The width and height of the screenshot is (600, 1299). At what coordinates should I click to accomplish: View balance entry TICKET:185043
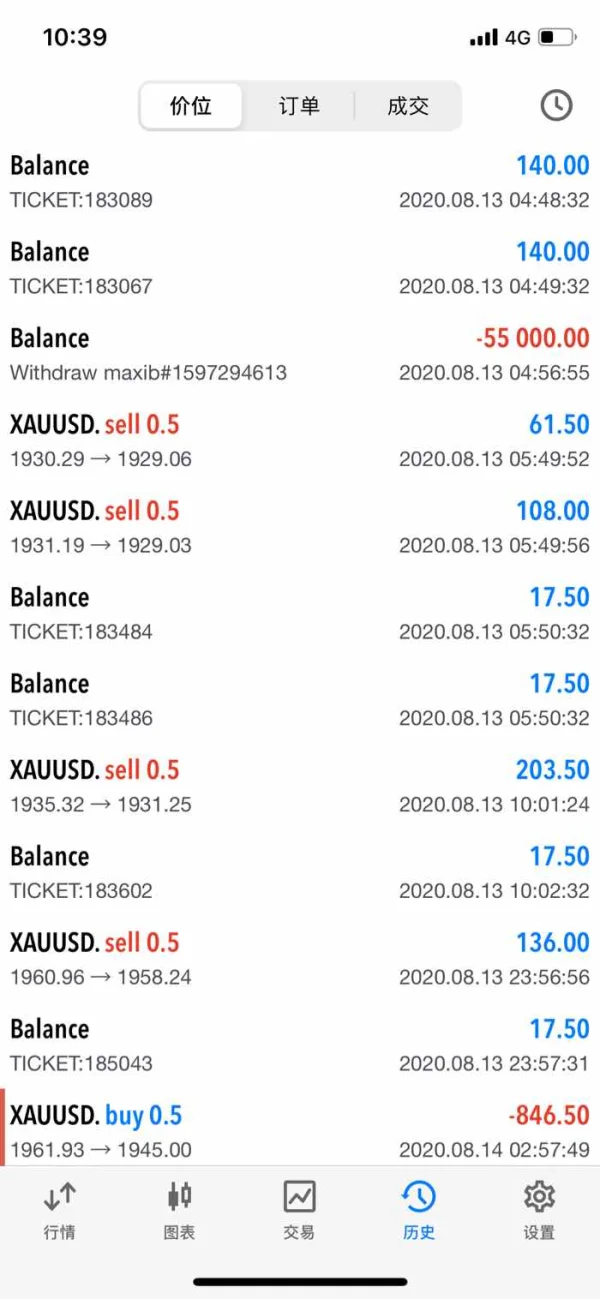click(300, 1045)
